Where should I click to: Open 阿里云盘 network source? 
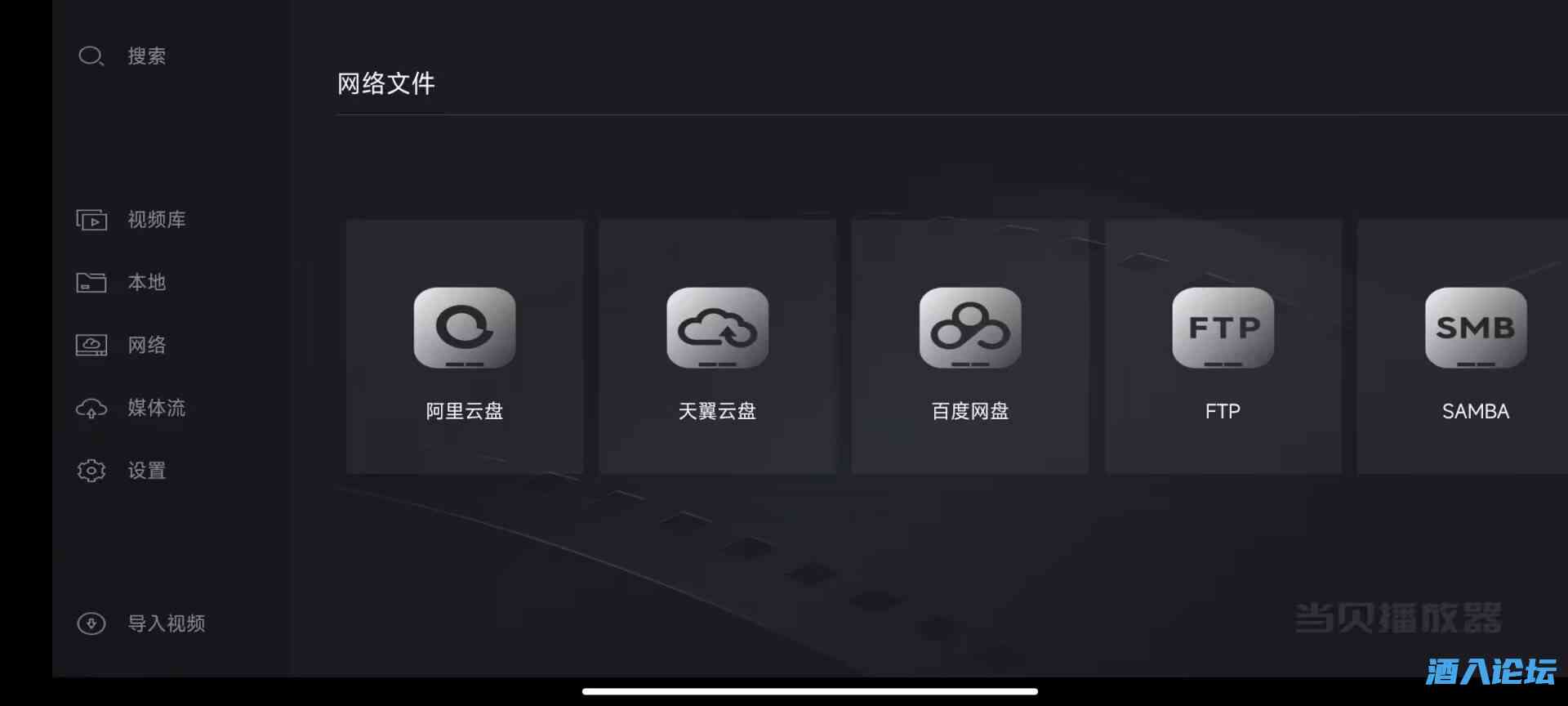pyautogui.click(x=465, y=346)
